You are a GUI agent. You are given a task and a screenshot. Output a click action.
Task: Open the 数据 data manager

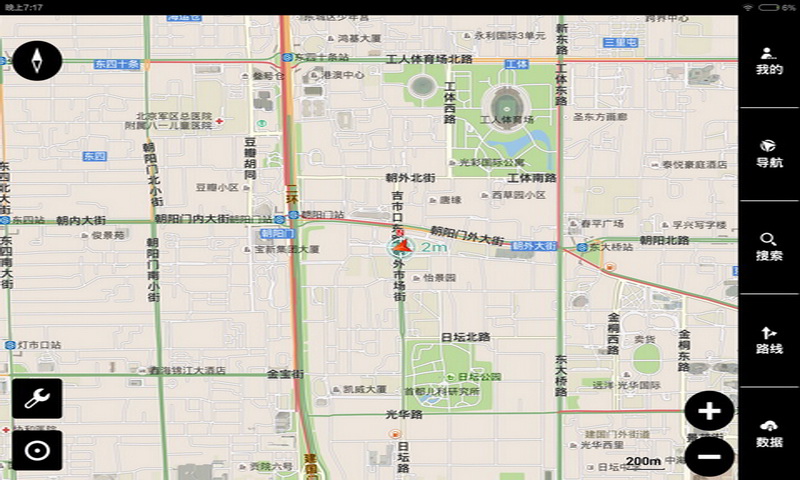pos(768,432)
